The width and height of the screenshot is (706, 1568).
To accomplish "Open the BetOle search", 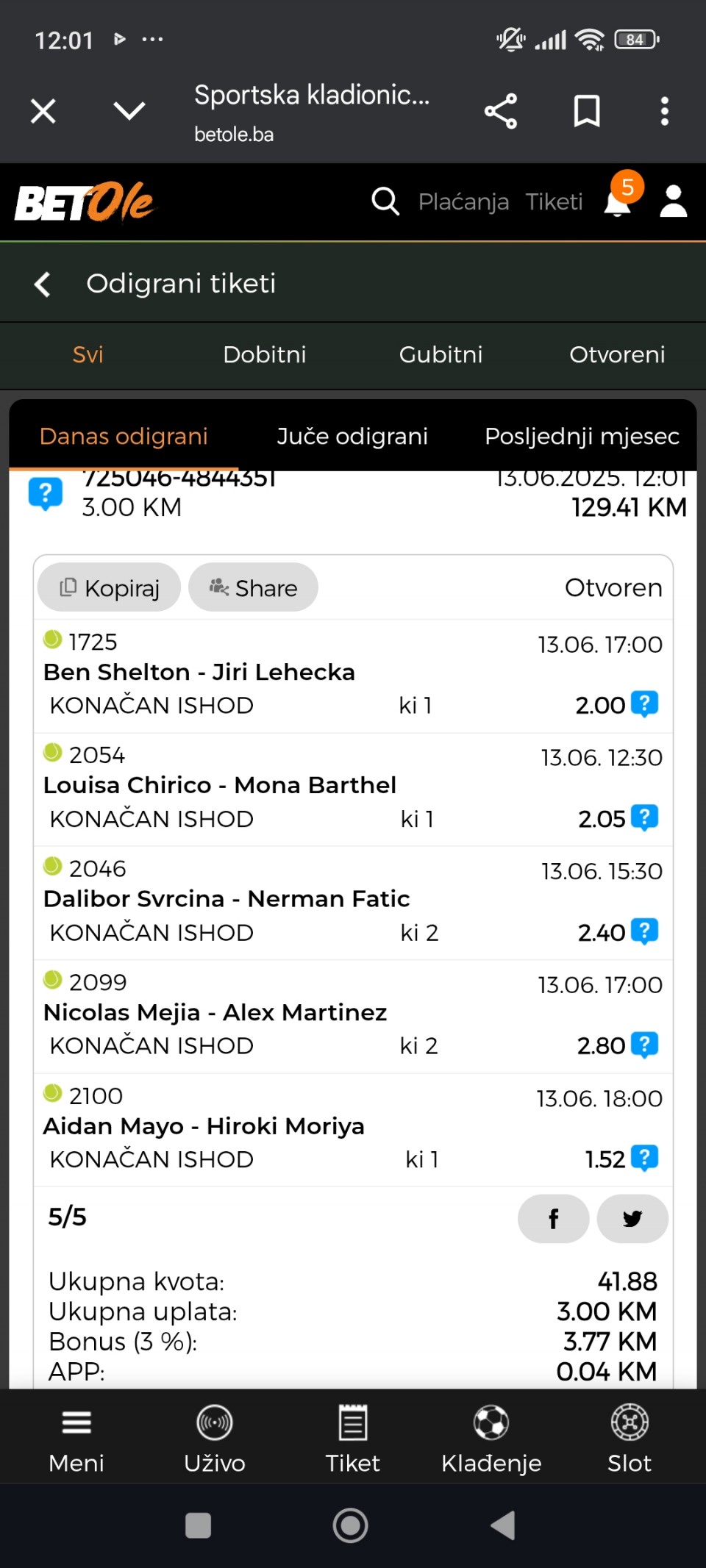I will pos(385,201).
